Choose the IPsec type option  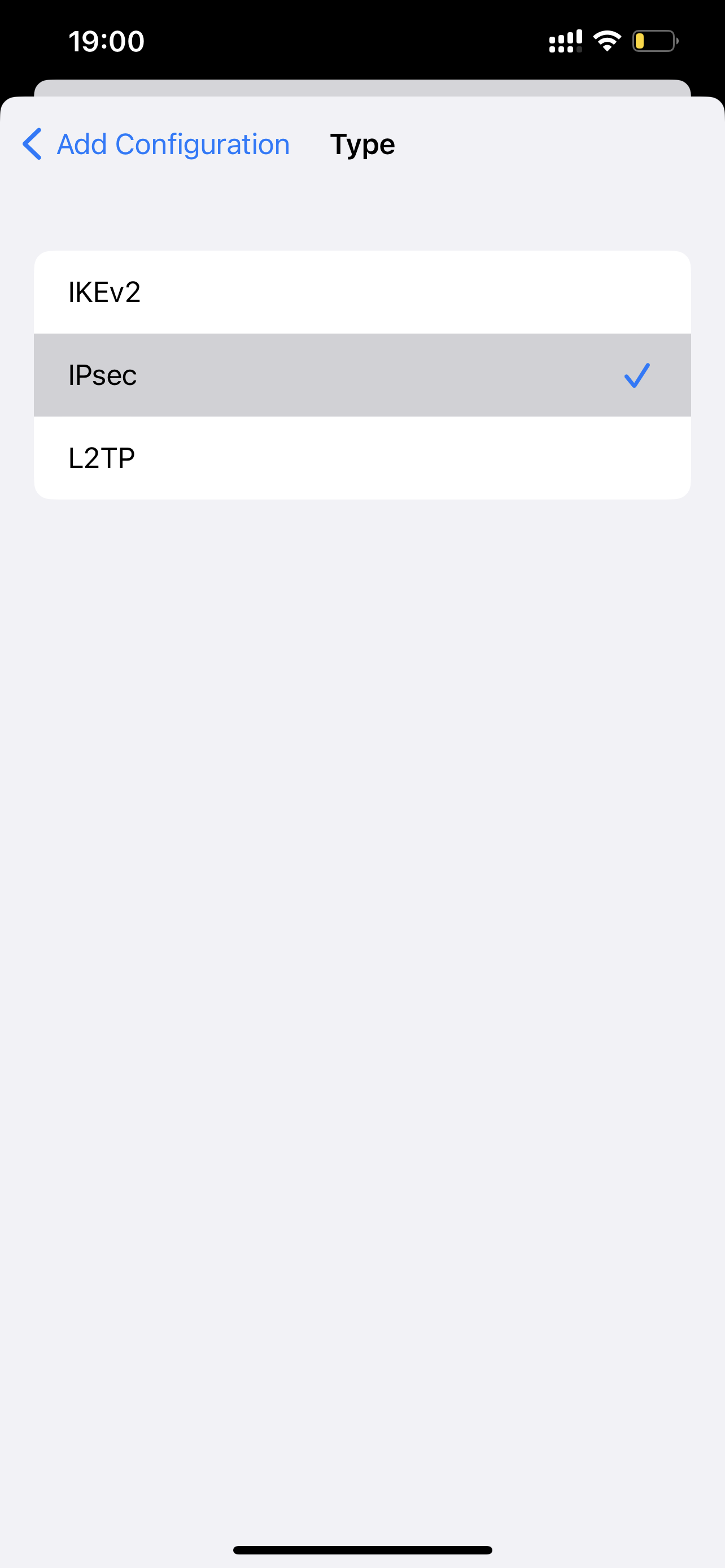coord(361,375)
